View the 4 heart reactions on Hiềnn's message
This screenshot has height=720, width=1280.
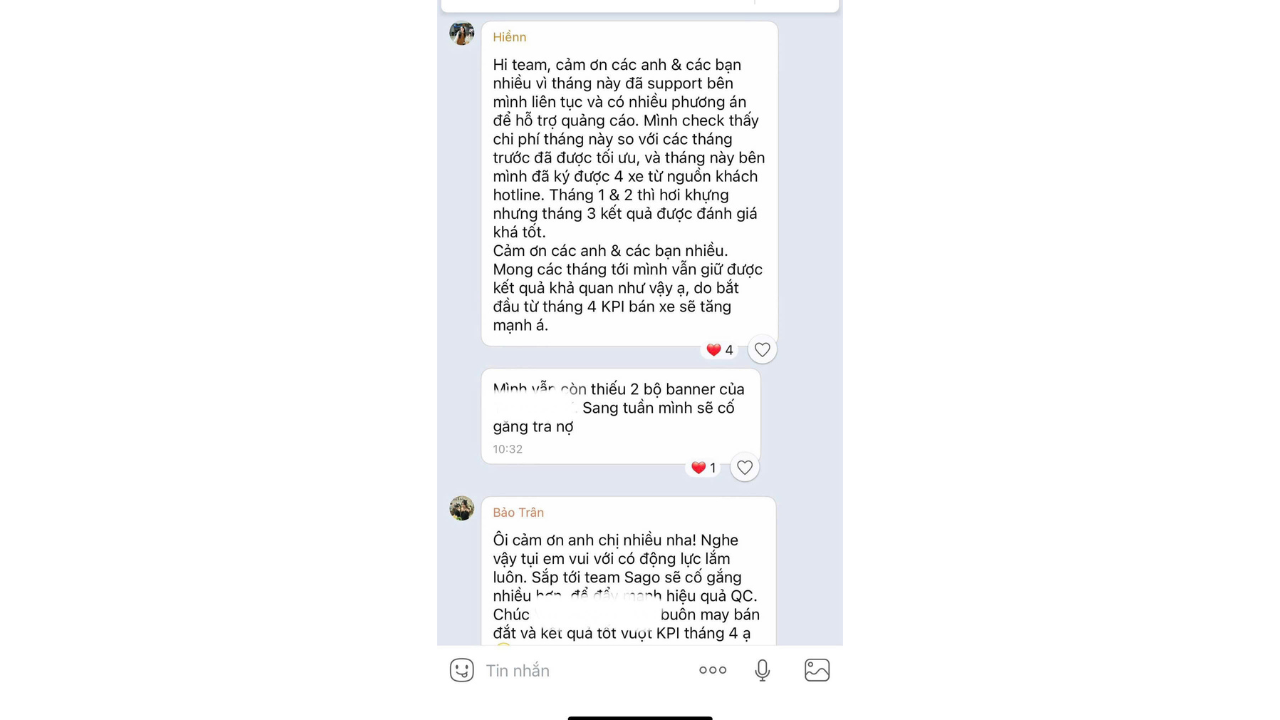pos(720,350)
